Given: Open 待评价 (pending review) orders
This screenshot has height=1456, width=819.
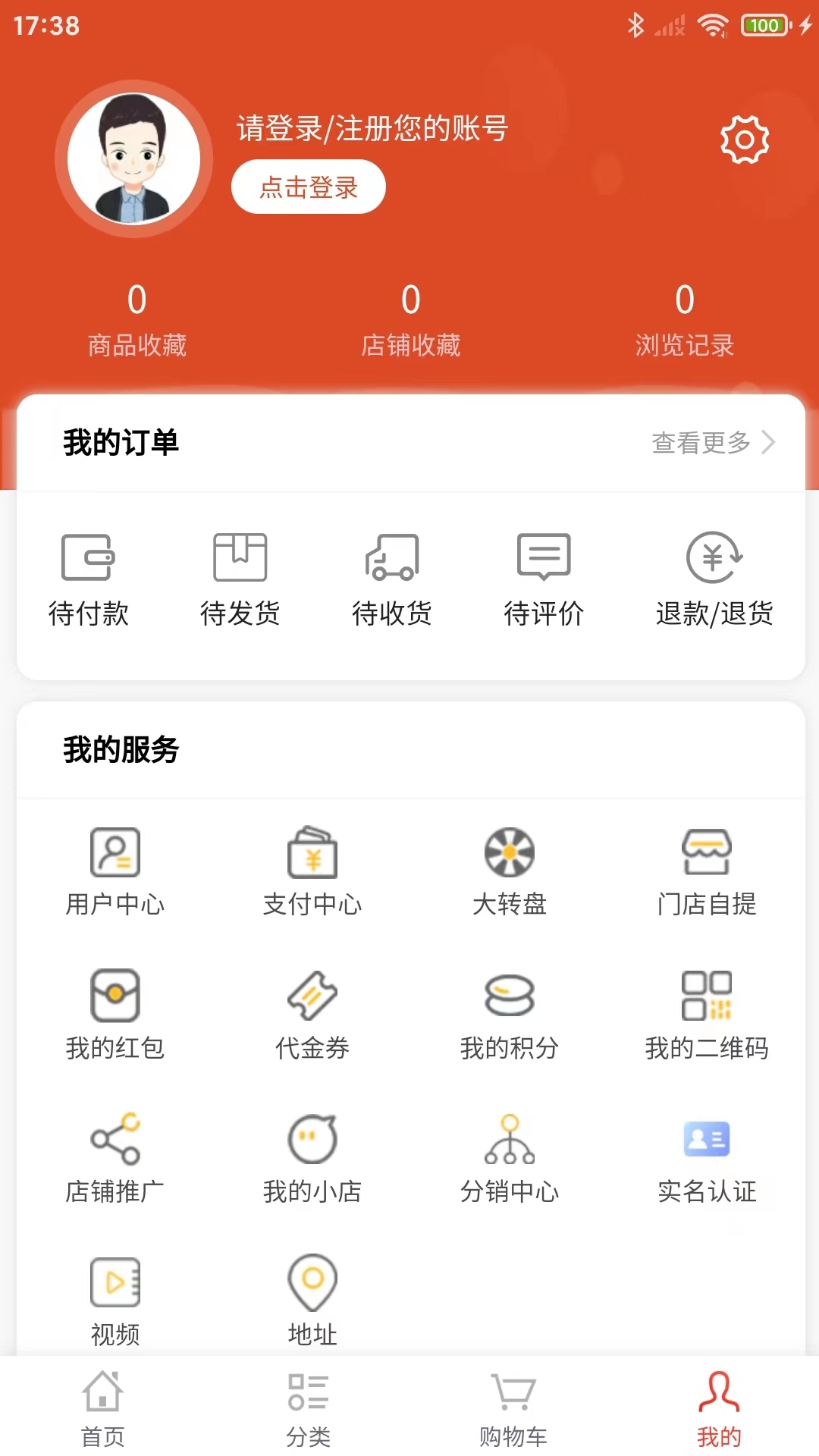Looking at the screenshot, I should [x=544, y=576].
